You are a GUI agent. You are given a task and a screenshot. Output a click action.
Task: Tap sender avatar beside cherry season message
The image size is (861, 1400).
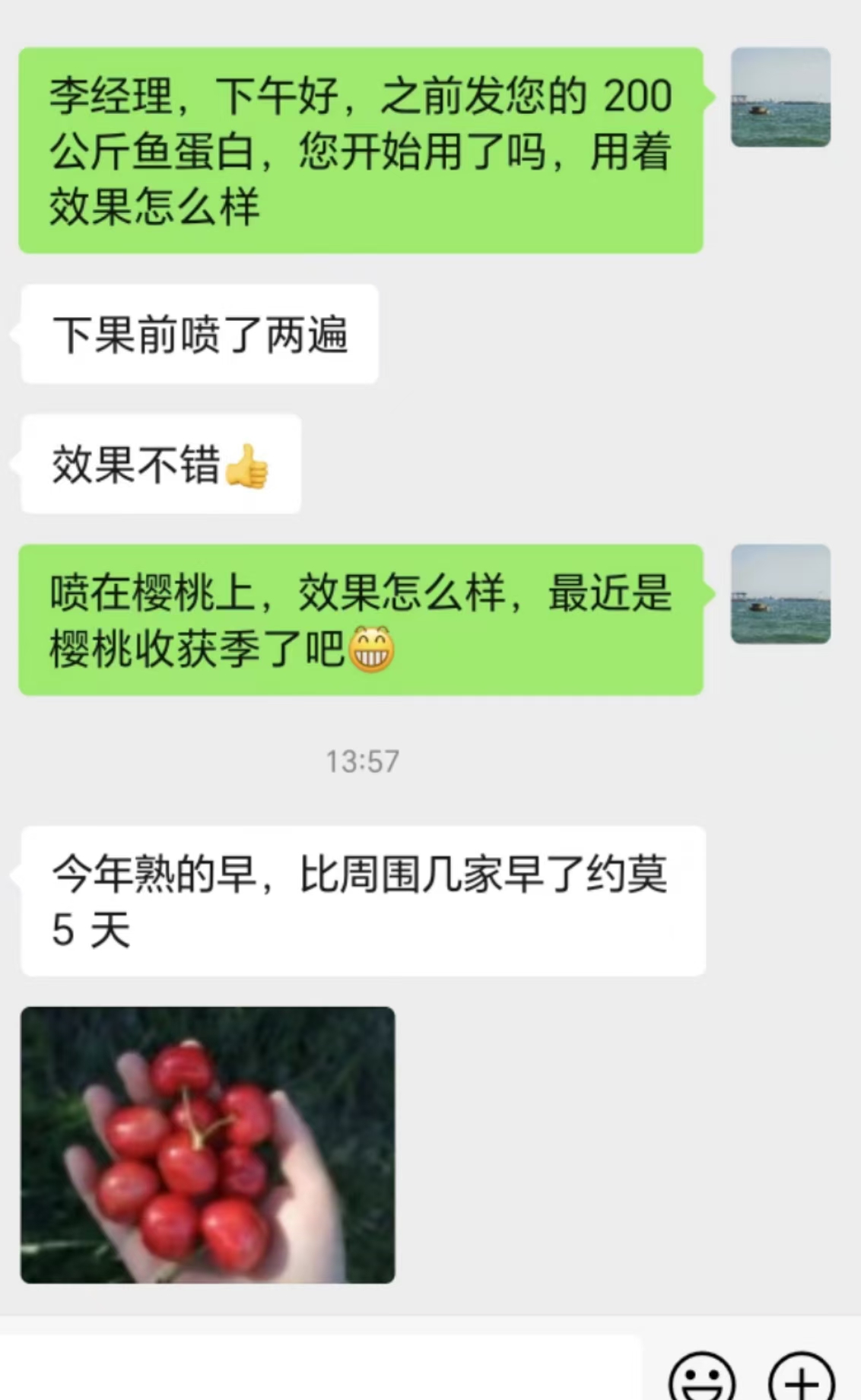click(780, 594)
